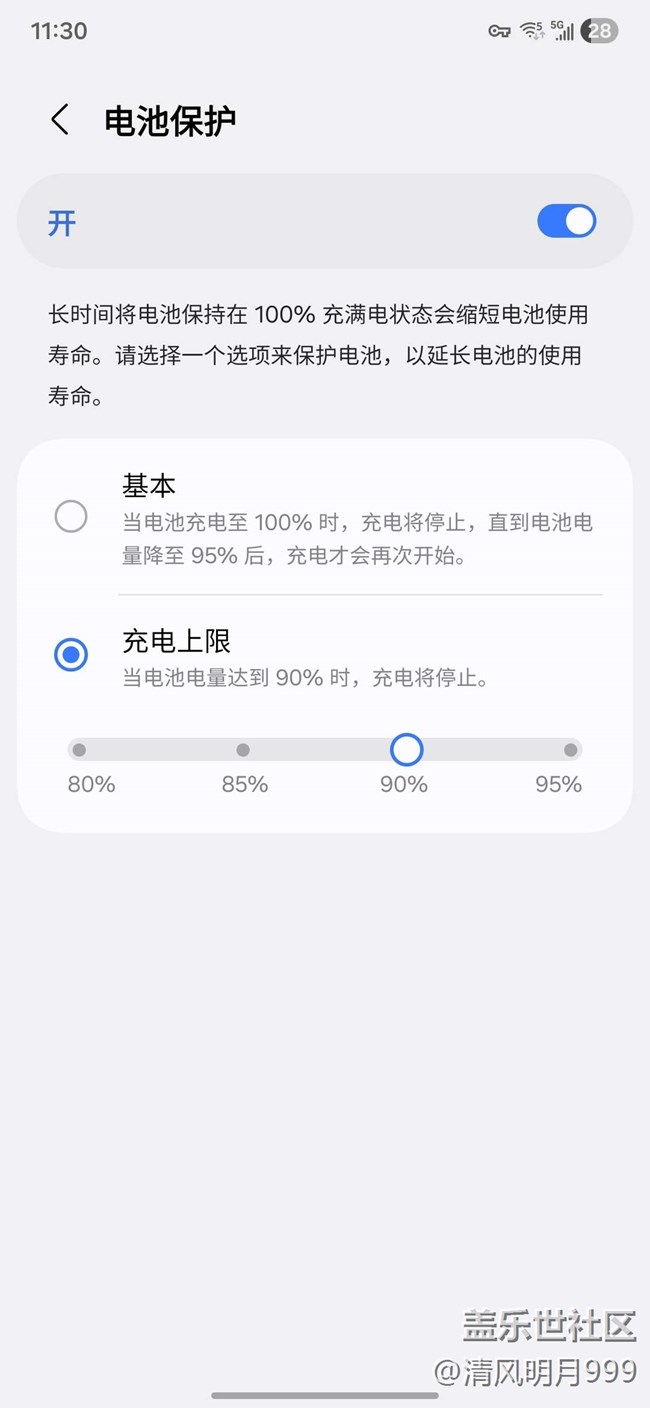The width and height of the screenshot is (650, 1408).
Task: Go back from 电池保护 page
Action: coord(60,120)
